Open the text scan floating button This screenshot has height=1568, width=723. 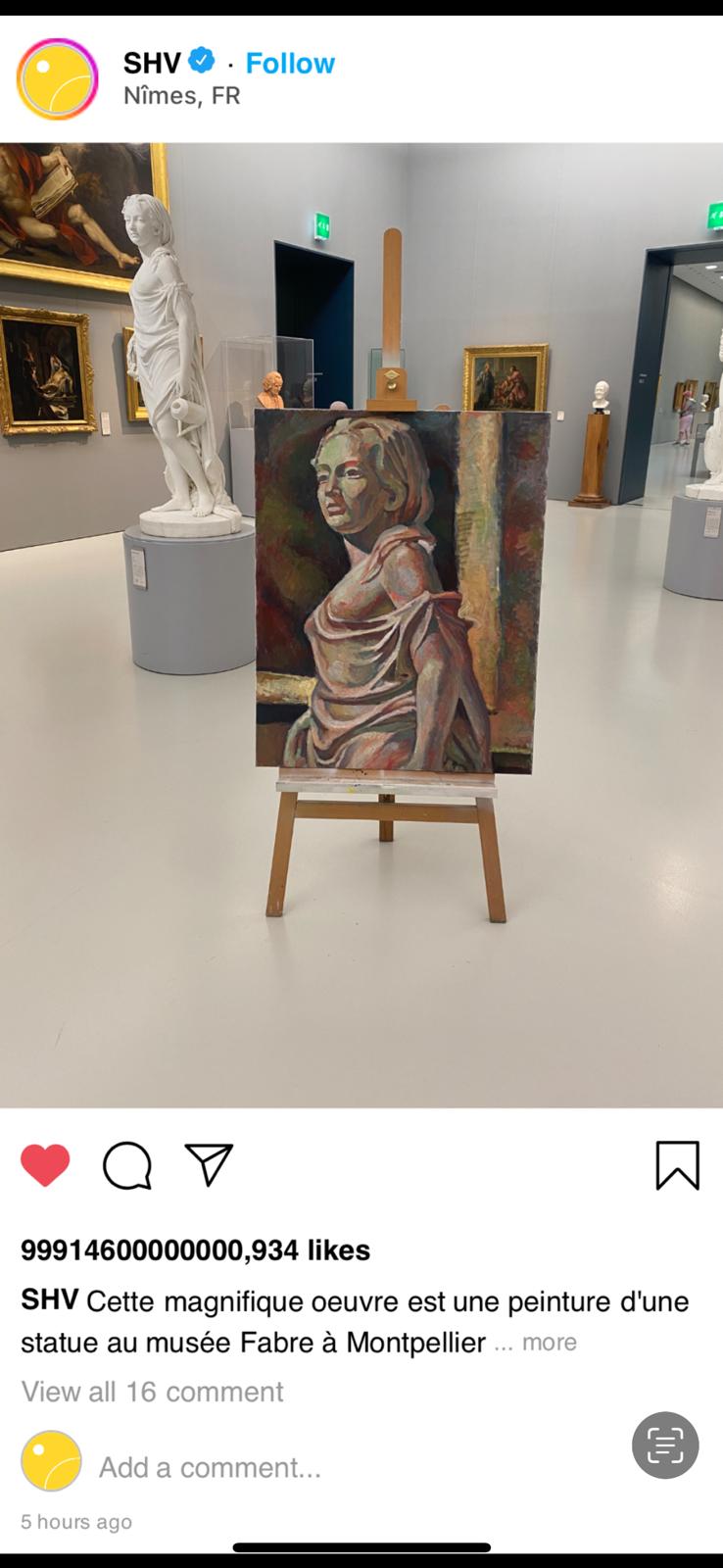665,1445
